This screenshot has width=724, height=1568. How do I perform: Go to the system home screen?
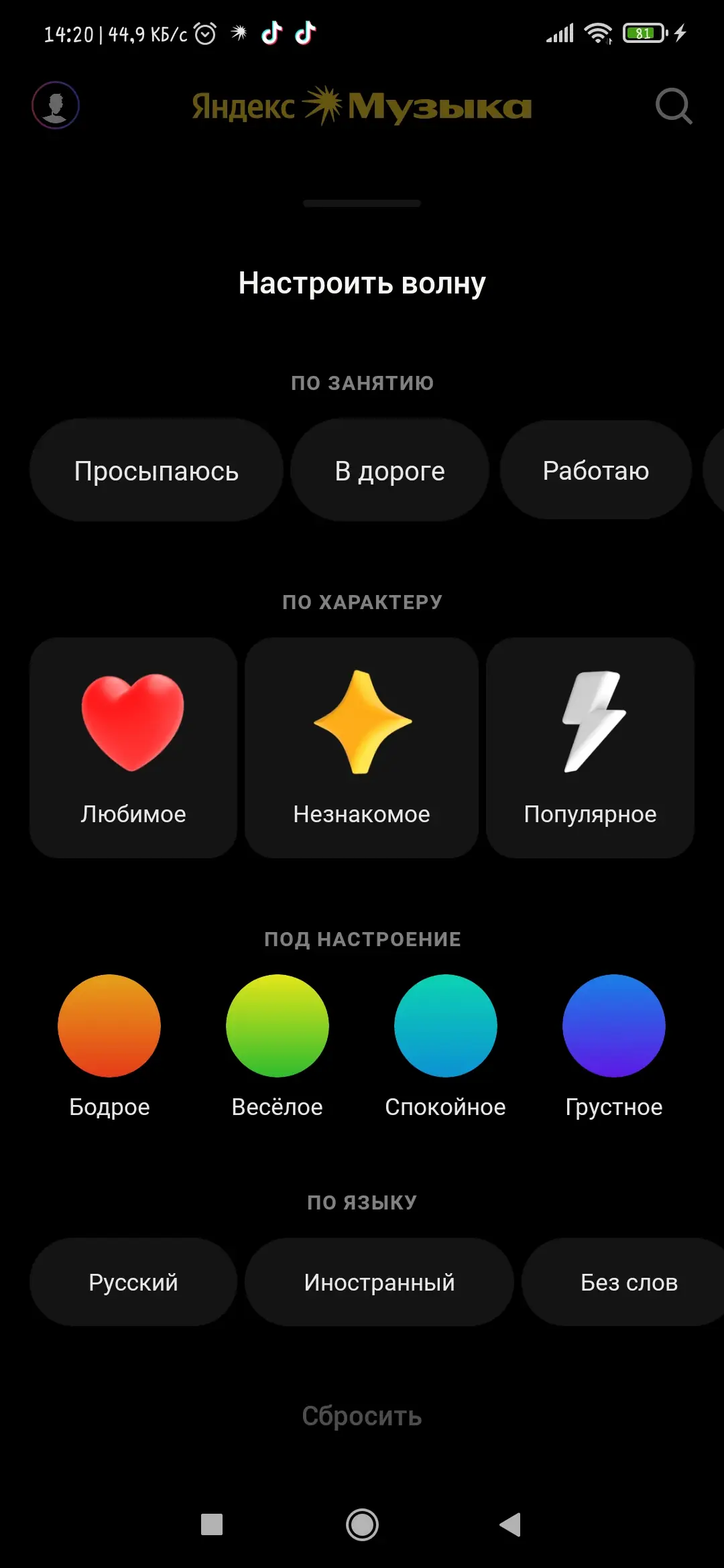point(362,1524)
